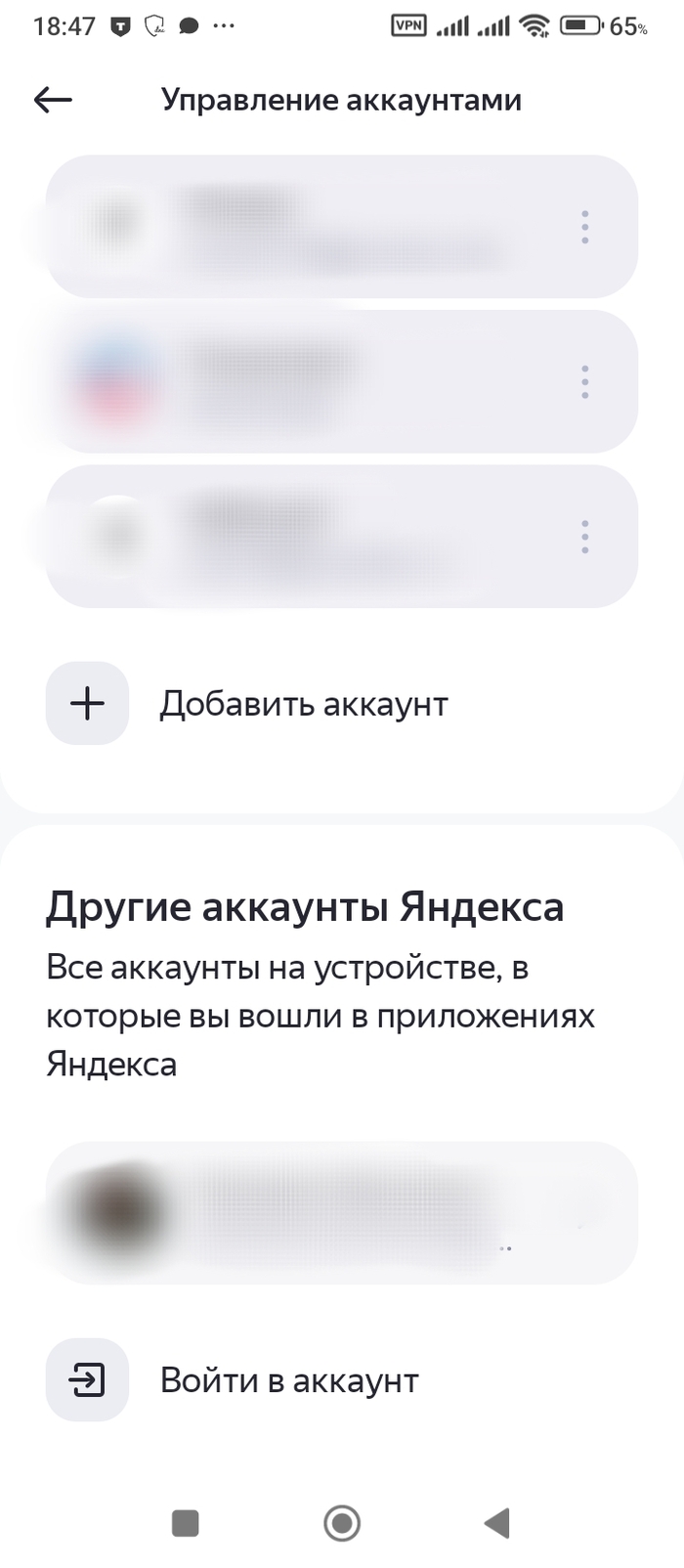Open options menu for the first account
684x1568 pixels.
(x=584, y=227)
